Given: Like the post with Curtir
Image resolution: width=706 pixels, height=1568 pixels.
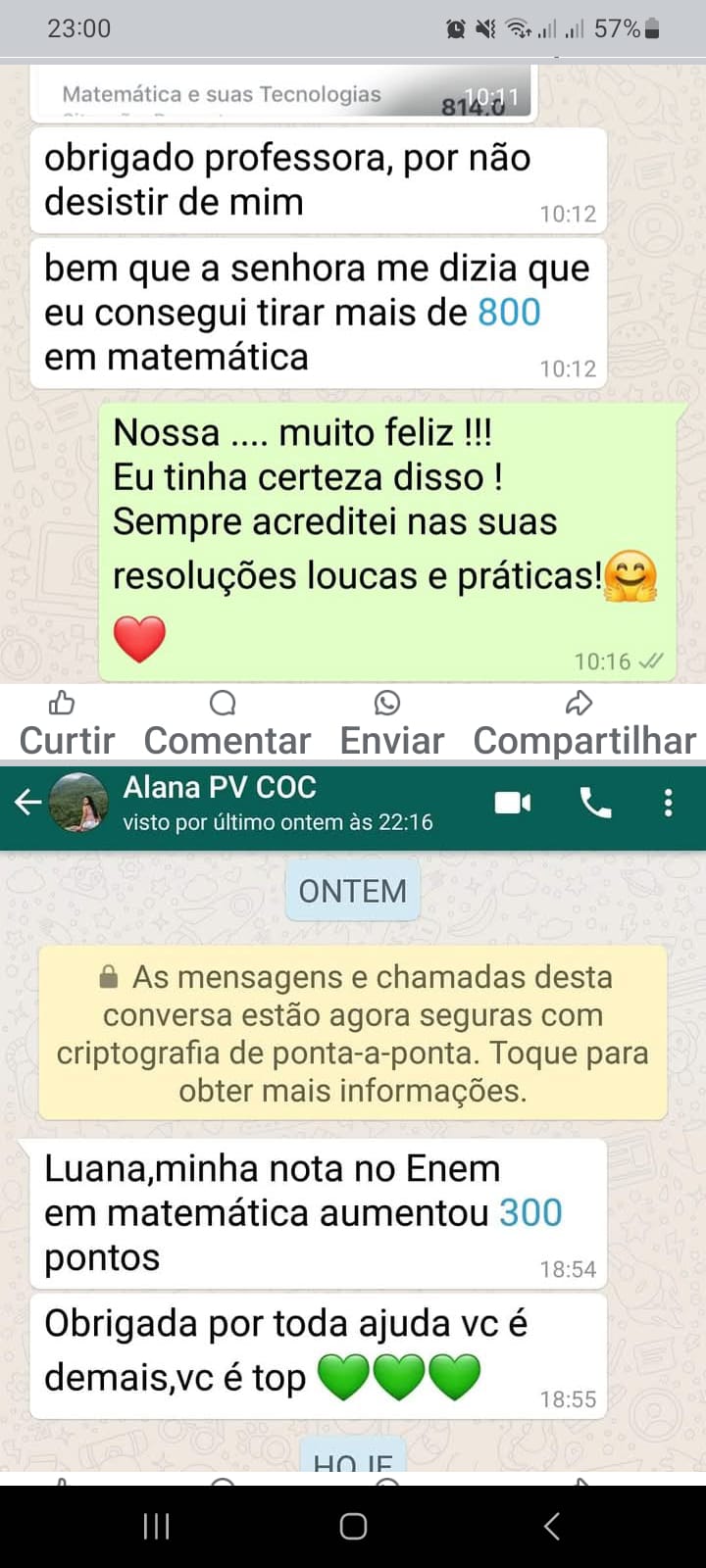Looking at the screenshot, I should [x=67, y=725].
